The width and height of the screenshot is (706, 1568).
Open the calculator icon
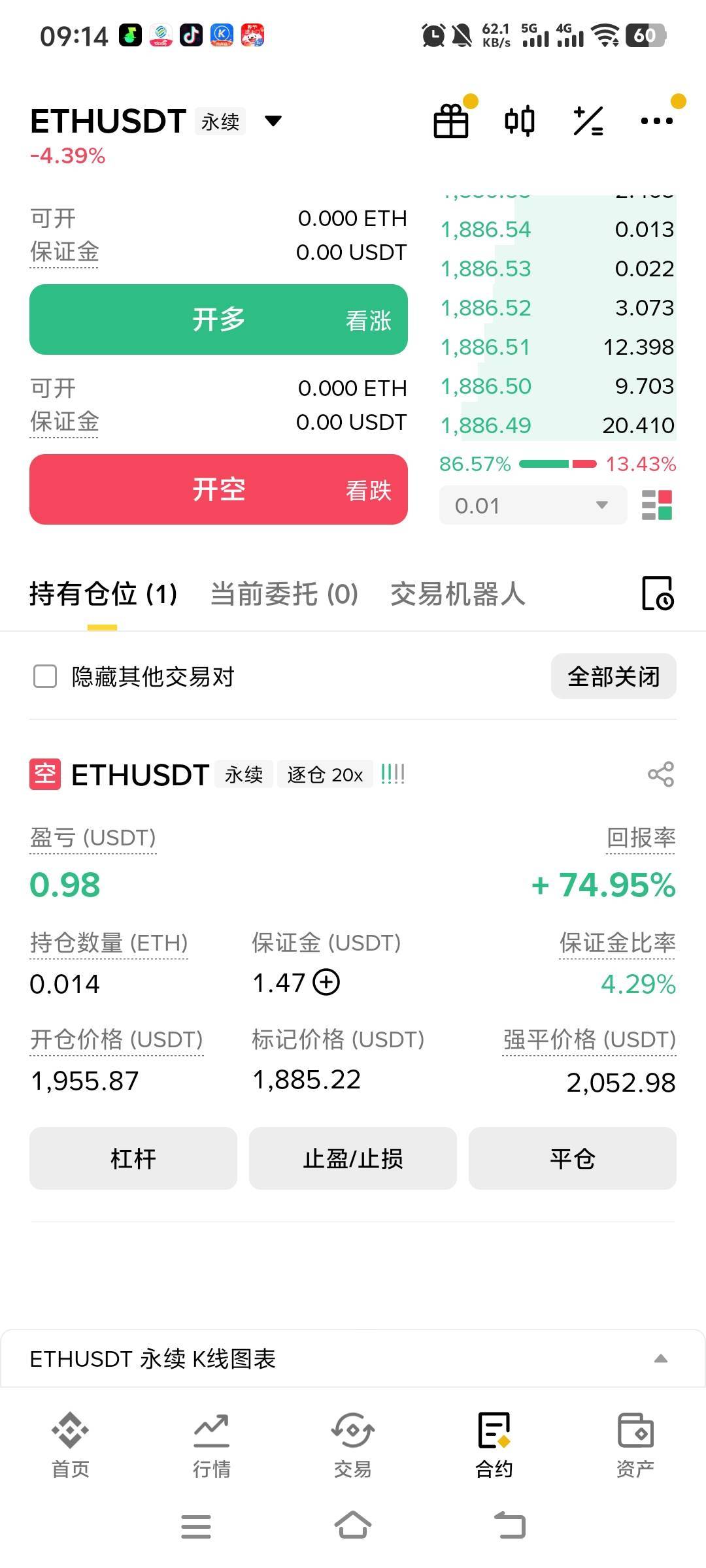coord(588,122)
